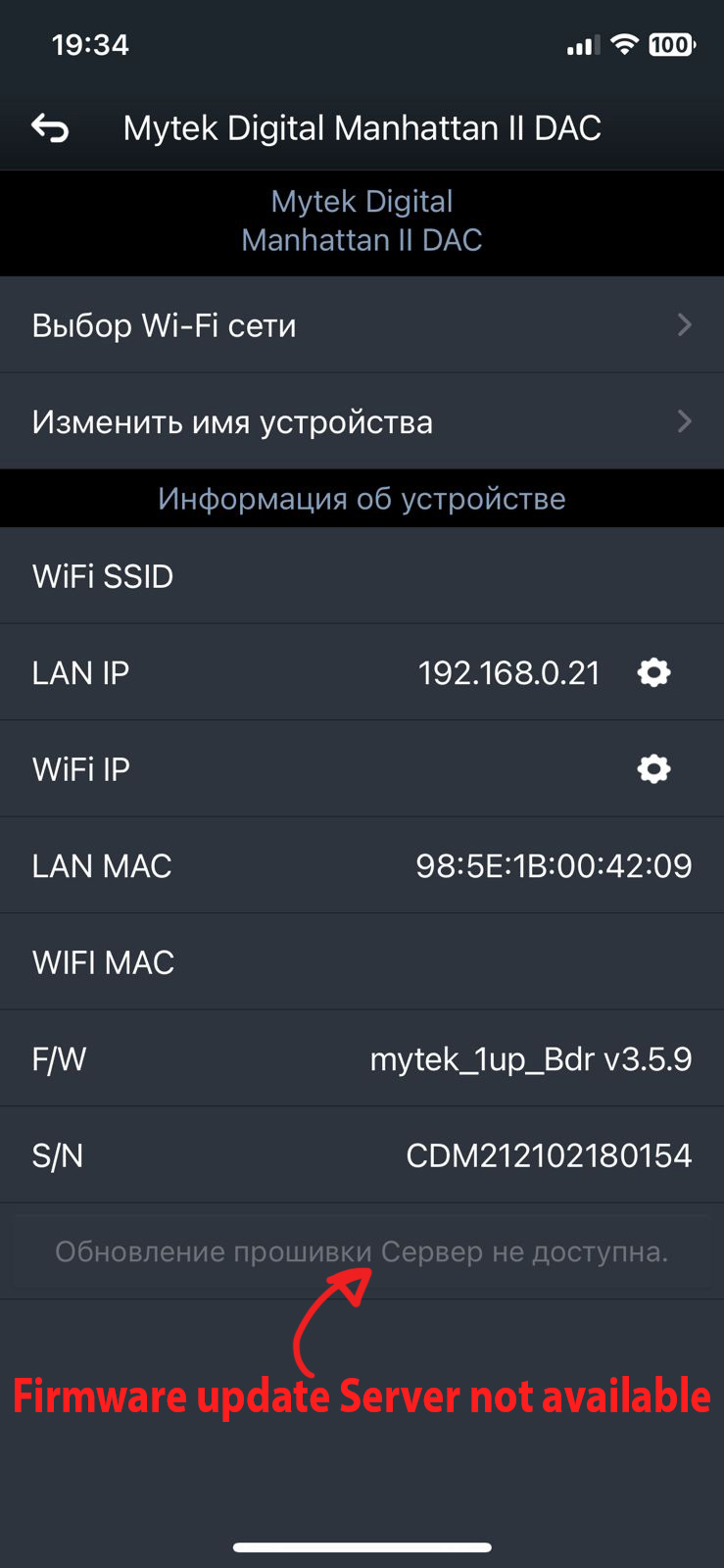Screen dimensions: 724x1568
Task: Tap the Обновление прошивки button
Action: point(362,1251)
